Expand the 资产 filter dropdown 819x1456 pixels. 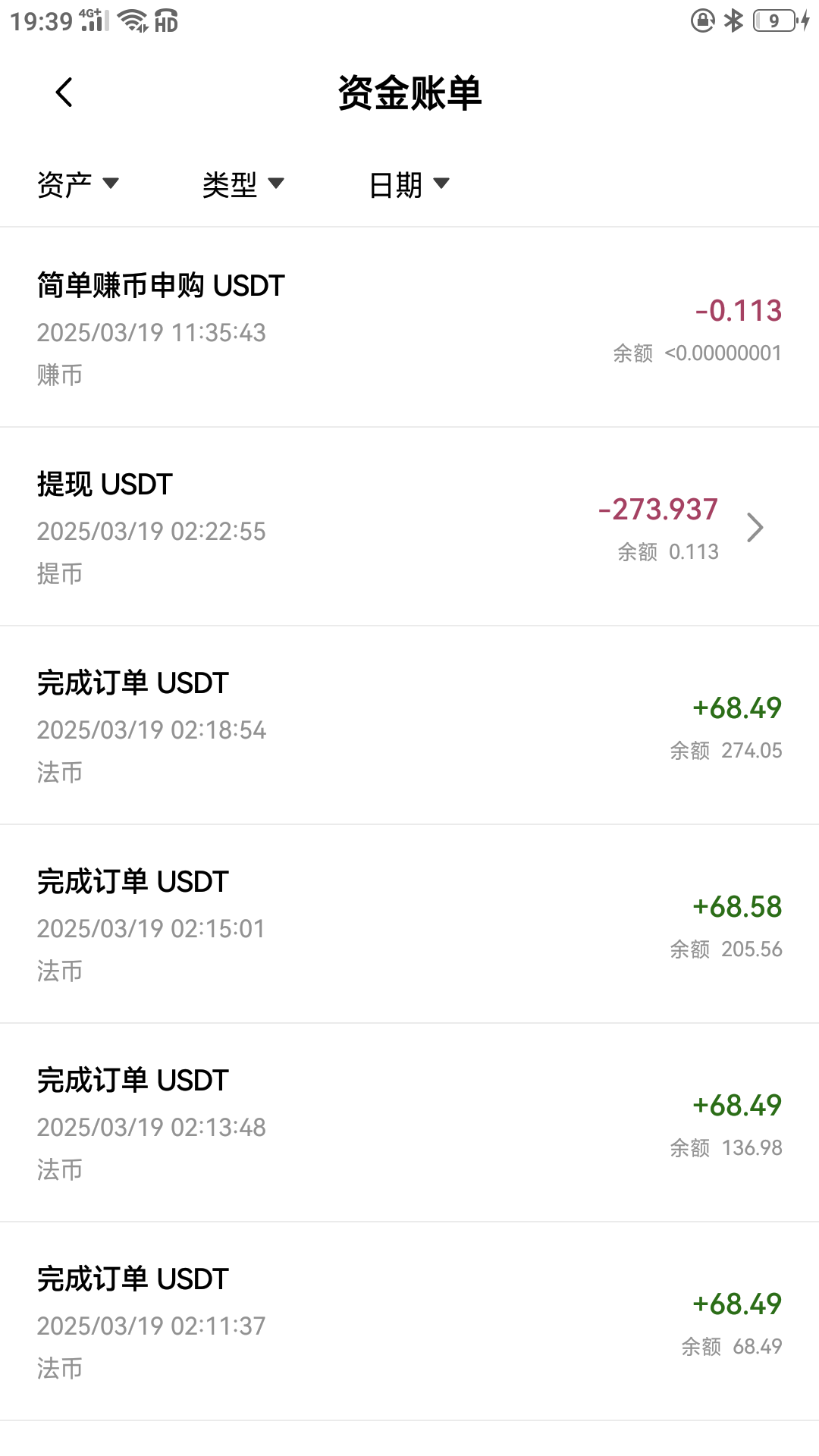tap(78, 184)
